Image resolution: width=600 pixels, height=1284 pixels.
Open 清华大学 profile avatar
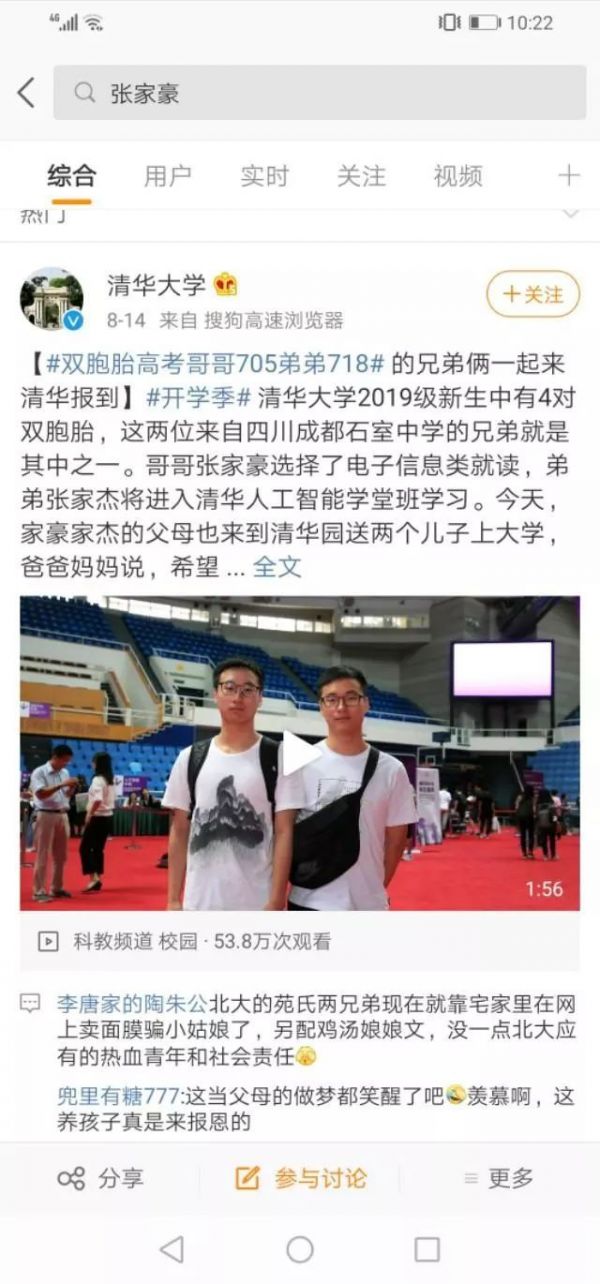click(51, 298)
